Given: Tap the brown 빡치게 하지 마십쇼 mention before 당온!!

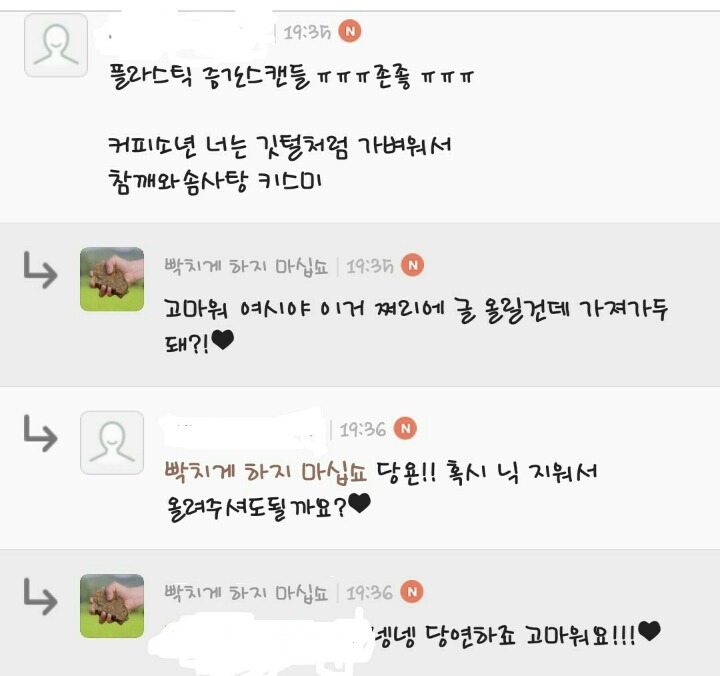Looking at the screenshot, I should [268, 471].
